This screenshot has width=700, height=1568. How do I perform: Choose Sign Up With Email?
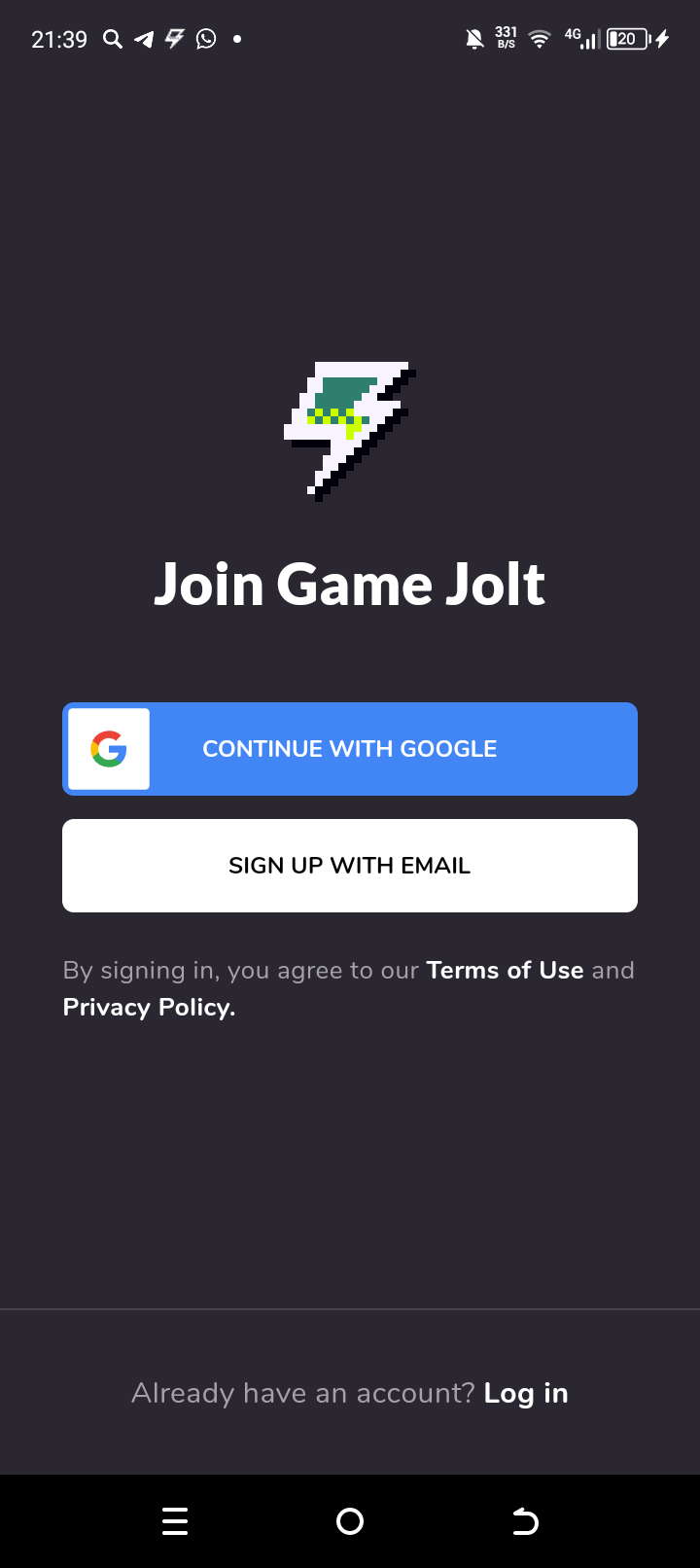[350, 866]
